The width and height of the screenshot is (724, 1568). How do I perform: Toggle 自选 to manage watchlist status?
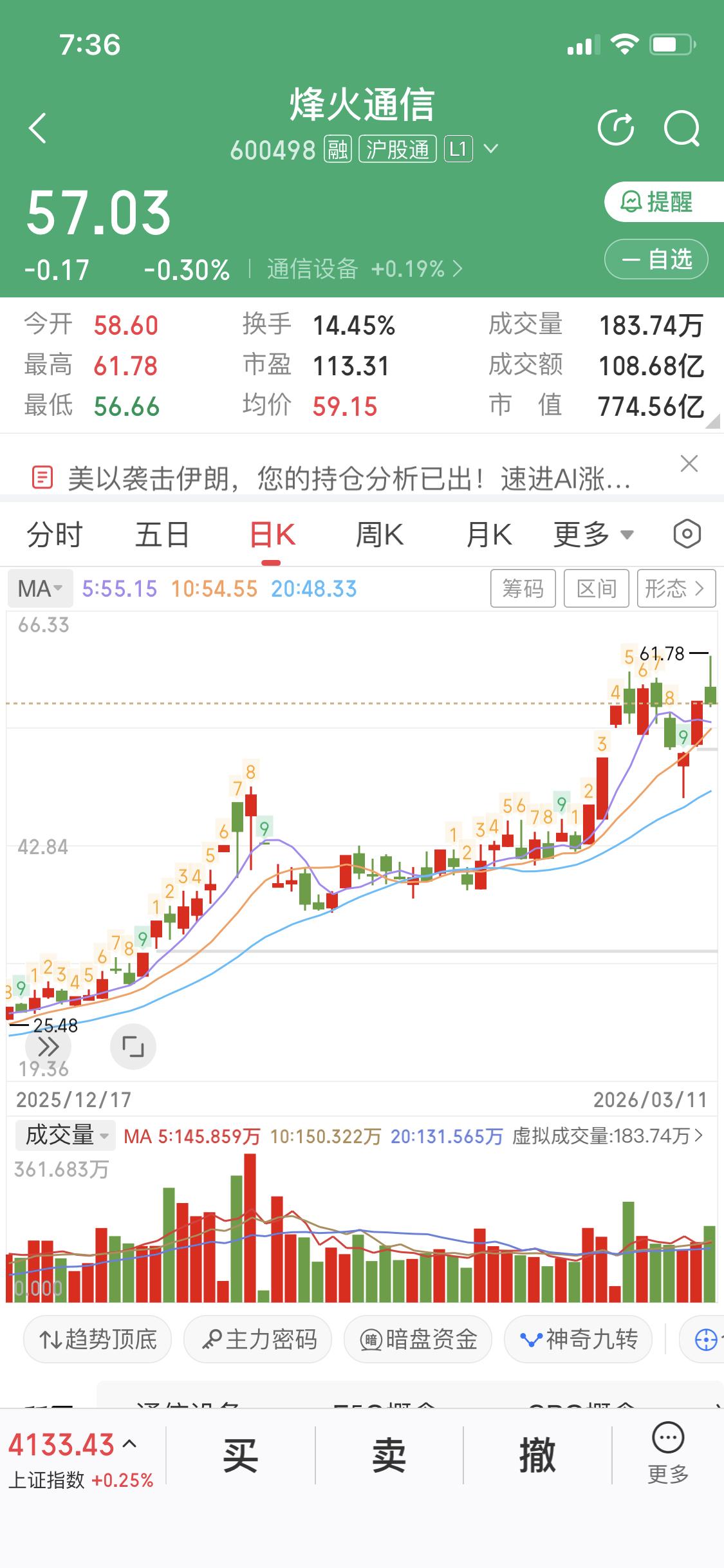(x=656, y=259)
